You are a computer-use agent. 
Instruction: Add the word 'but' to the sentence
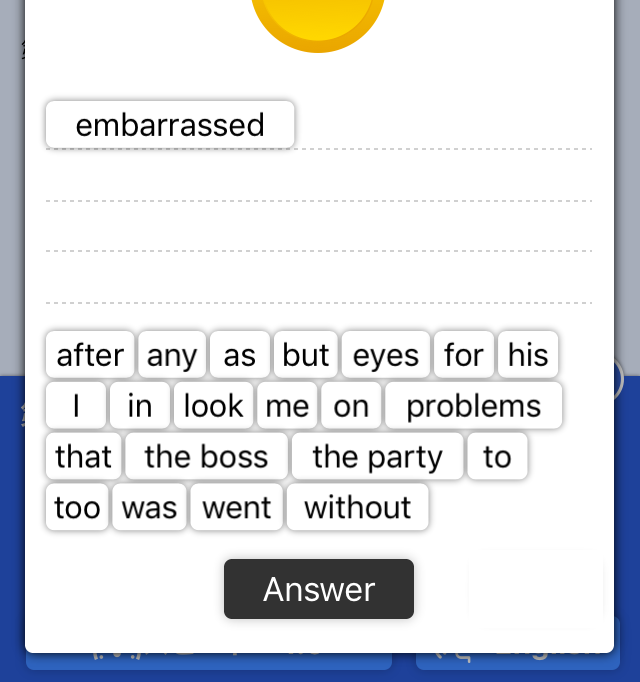click(x=306, y=355)
